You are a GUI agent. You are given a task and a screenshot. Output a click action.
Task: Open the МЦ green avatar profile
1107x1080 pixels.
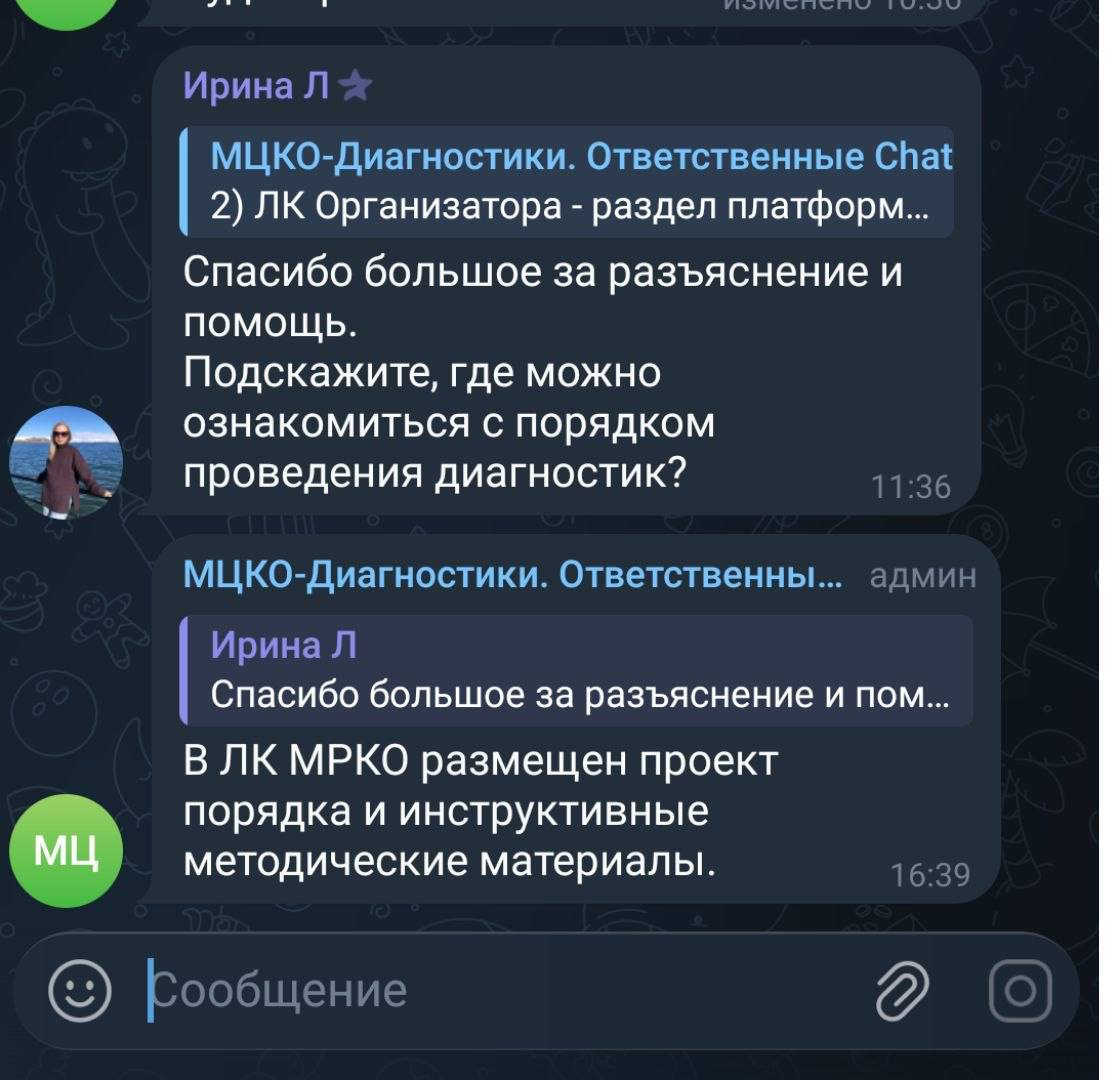pos(66,851)
